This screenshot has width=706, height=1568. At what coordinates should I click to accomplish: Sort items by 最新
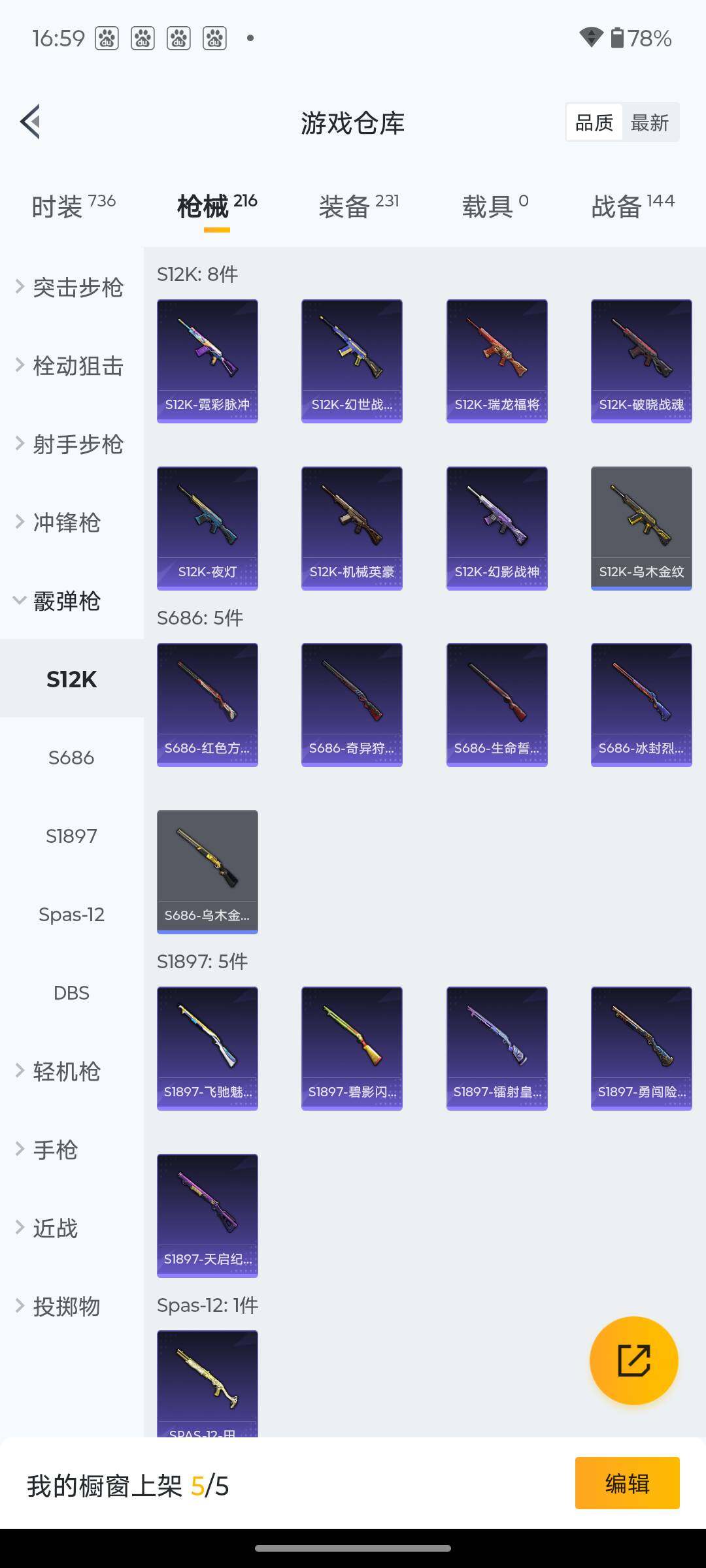tap(649, 122)
